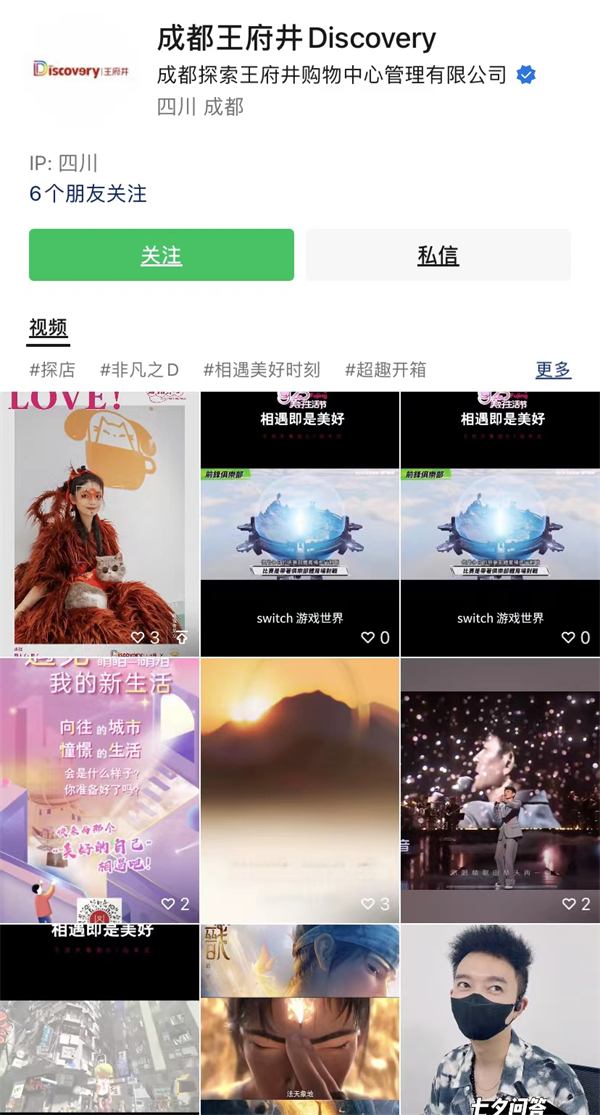Open 私信 to send a private message
600x1115 pixels.
(x=438, y=255)
